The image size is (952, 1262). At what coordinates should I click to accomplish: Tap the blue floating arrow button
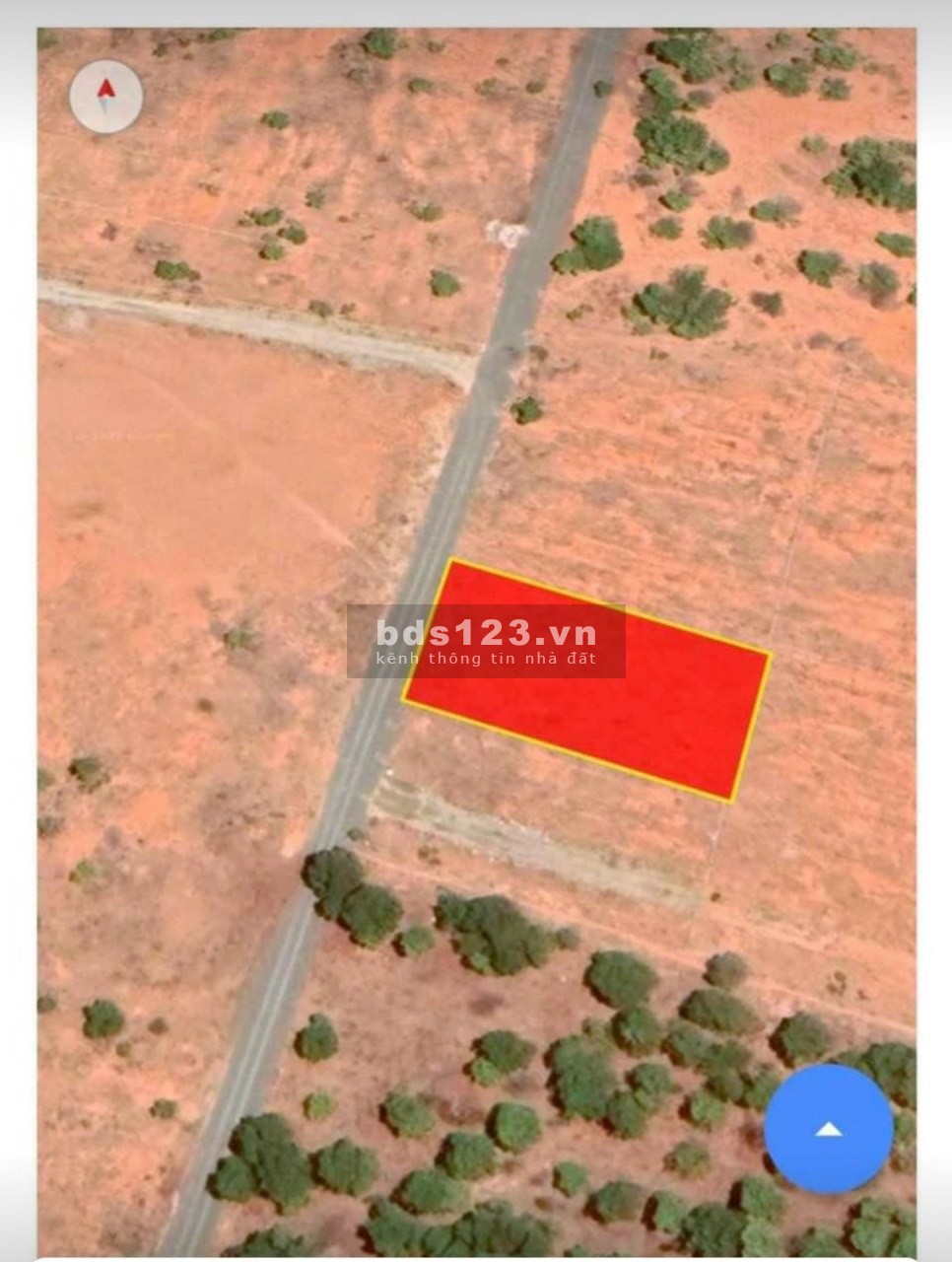(x=829, y=1130)
